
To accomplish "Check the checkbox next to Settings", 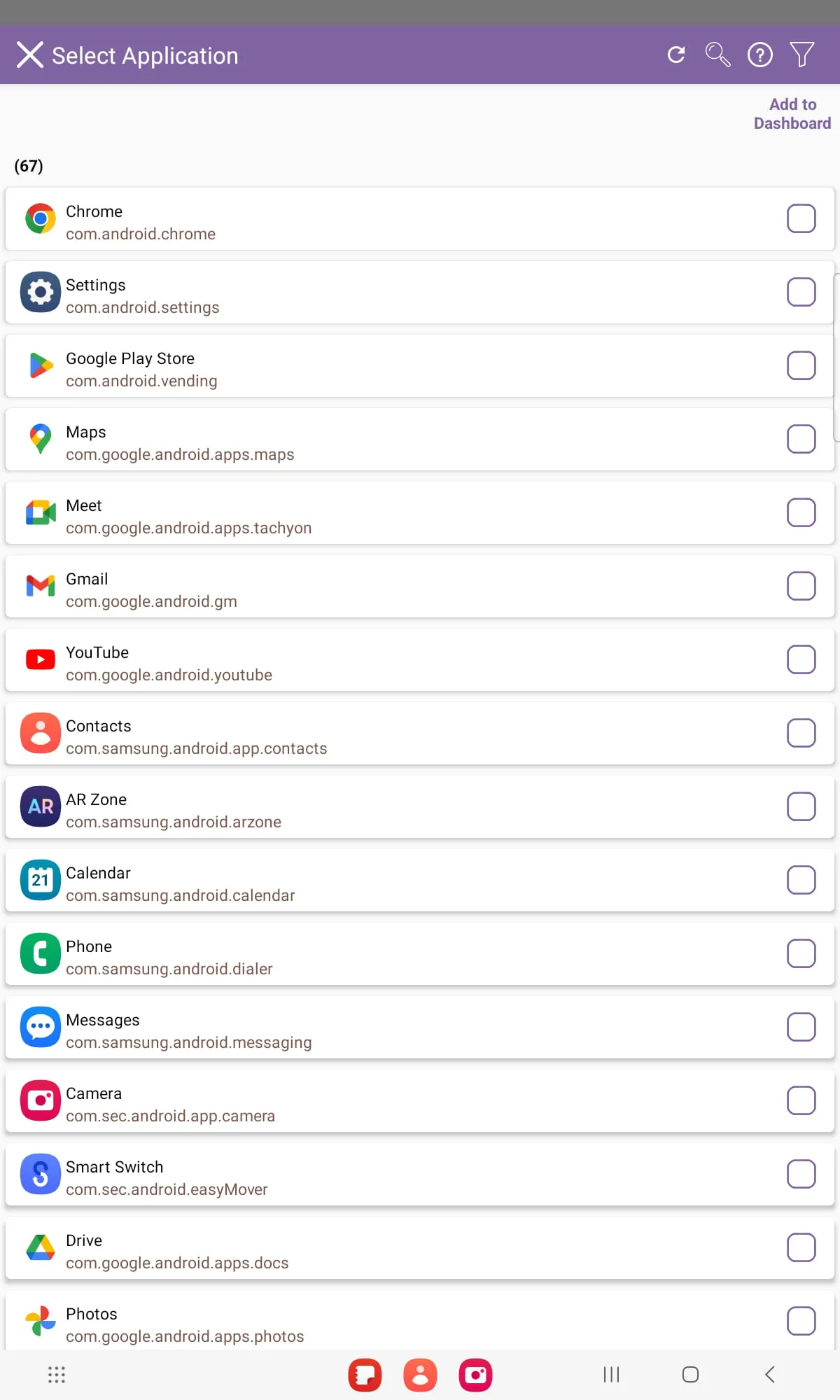I will tap(801, 292).
